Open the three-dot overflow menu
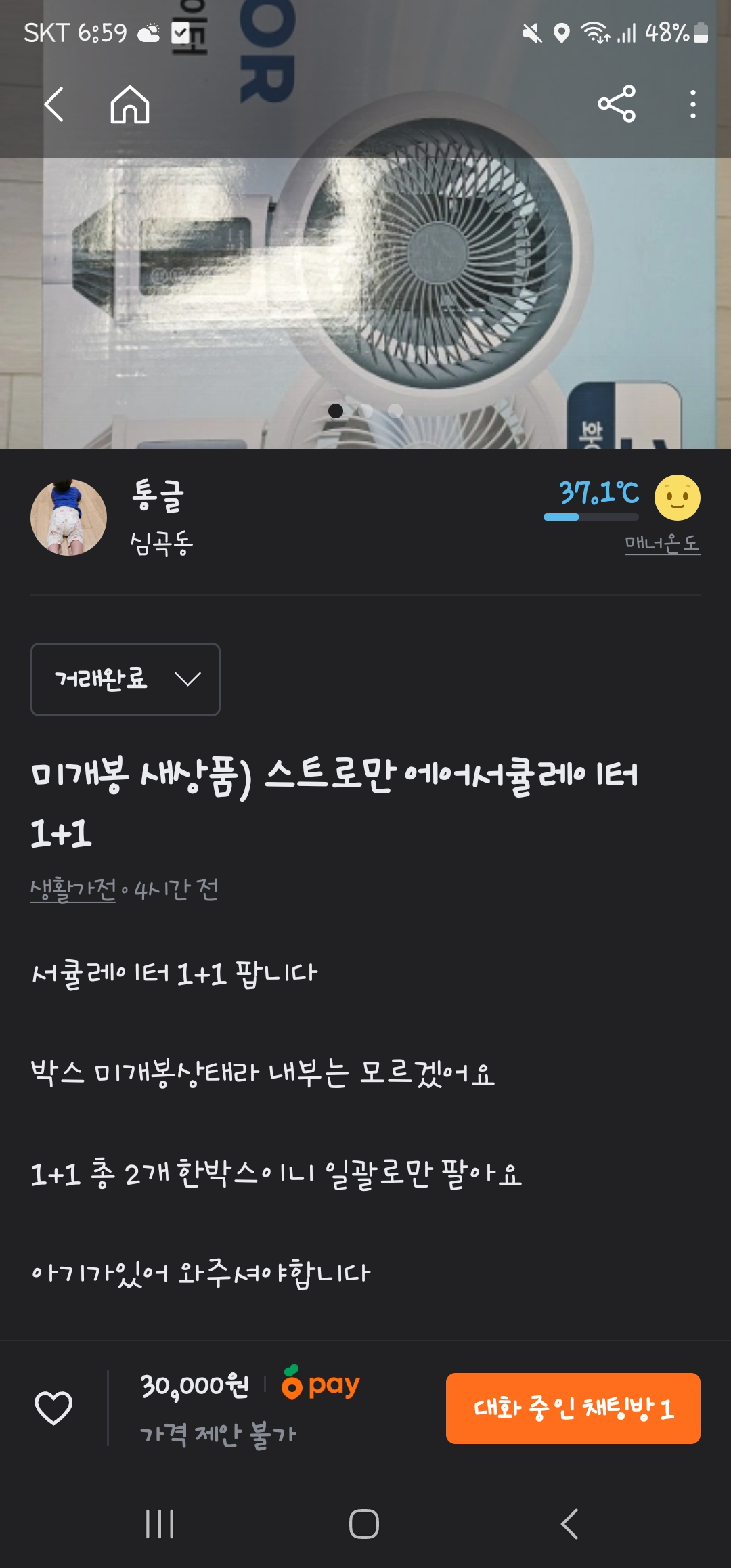Viewport: 731px width, 1568px height. click(692, 104)
